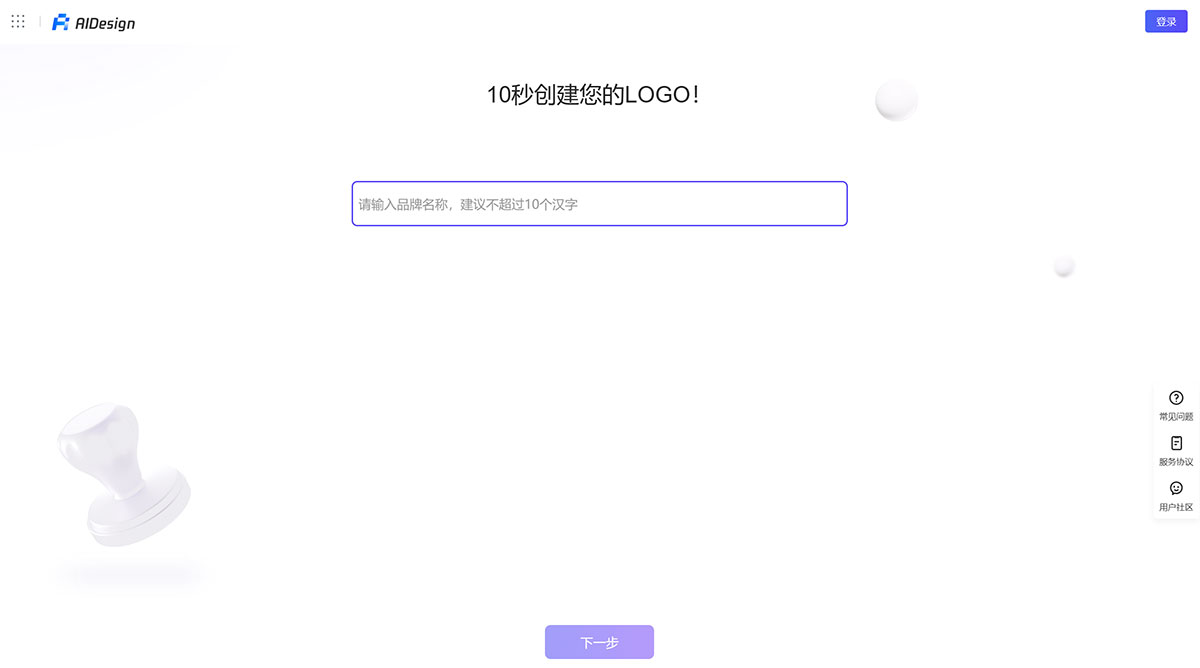Viewport: 1200px width, 668px height.
Task: Open 常见问题 FAQ
Action: tap(1176, 405)
